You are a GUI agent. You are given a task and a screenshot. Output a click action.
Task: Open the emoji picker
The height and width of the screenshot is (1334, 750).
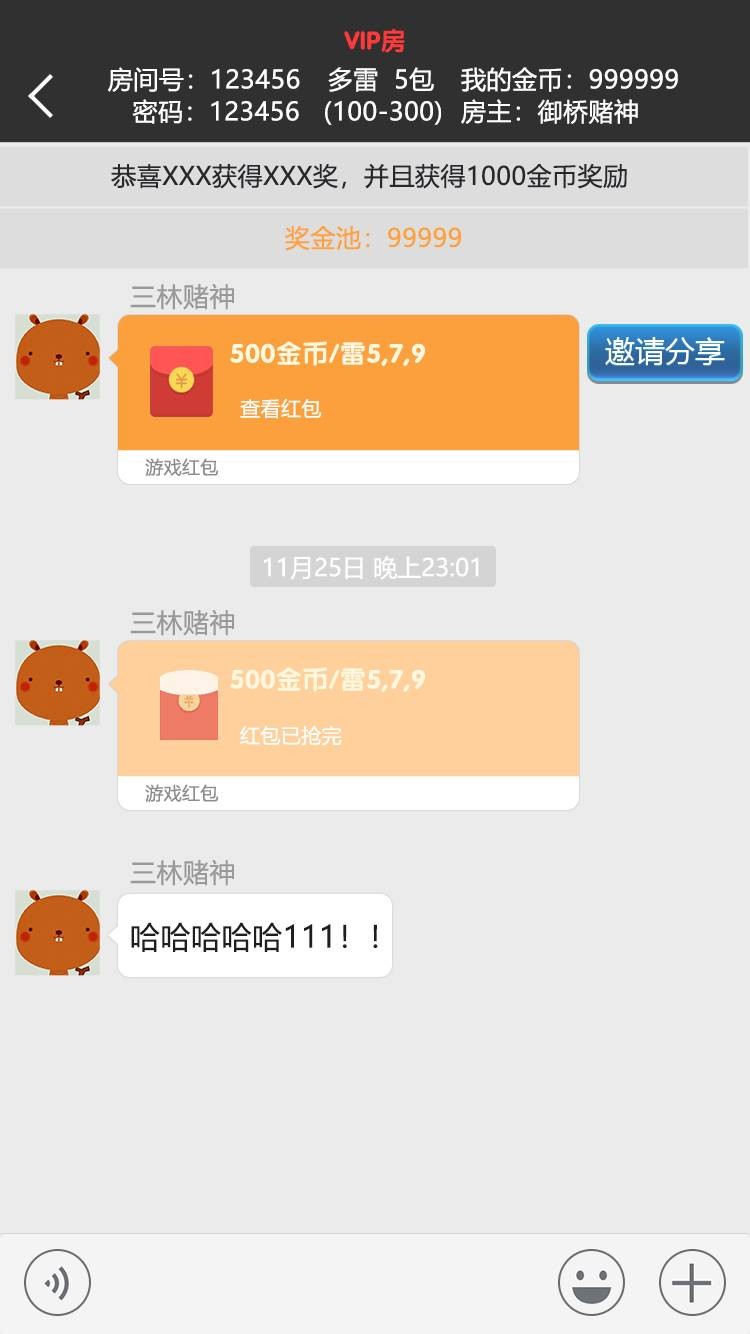[x=591, y=1282]
